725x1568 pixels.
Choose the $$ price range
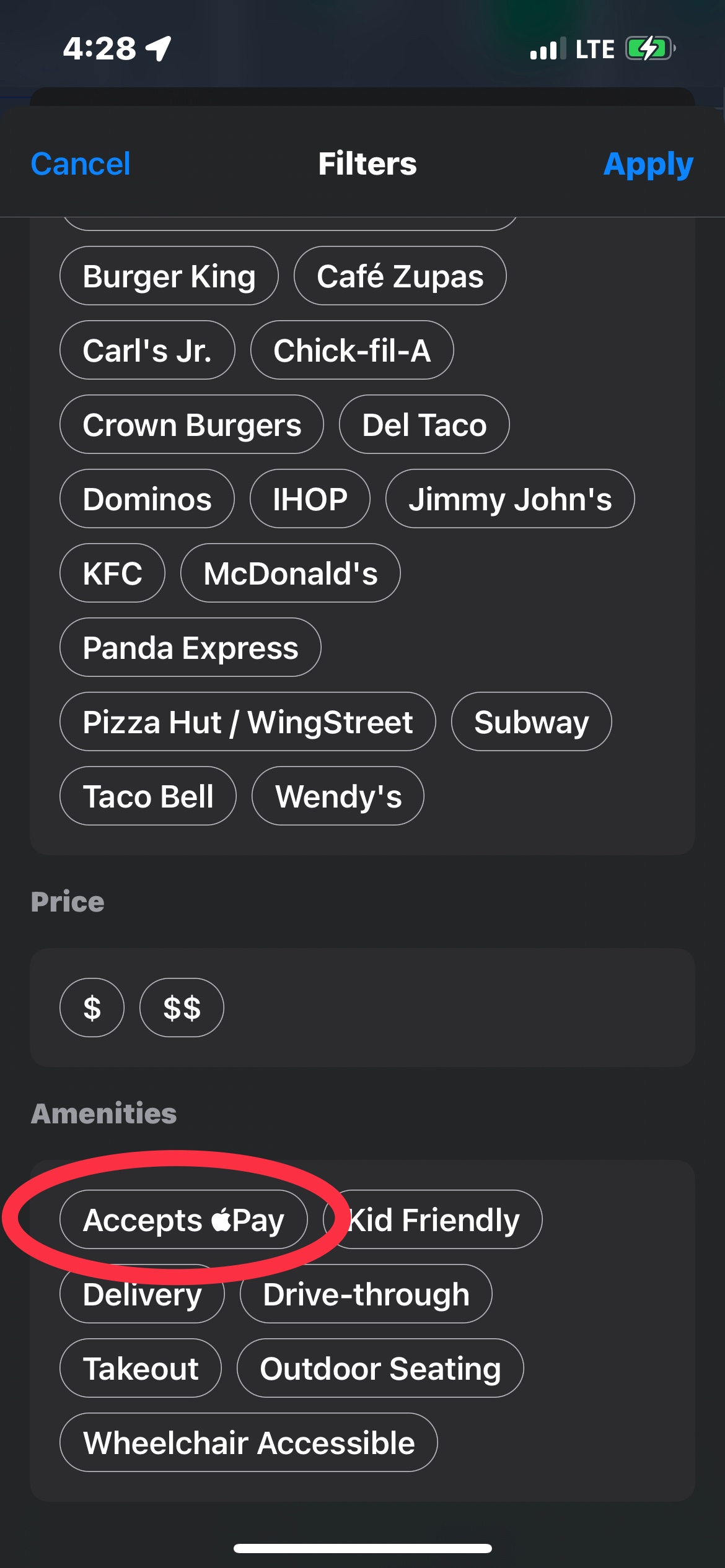[182, 1008]
